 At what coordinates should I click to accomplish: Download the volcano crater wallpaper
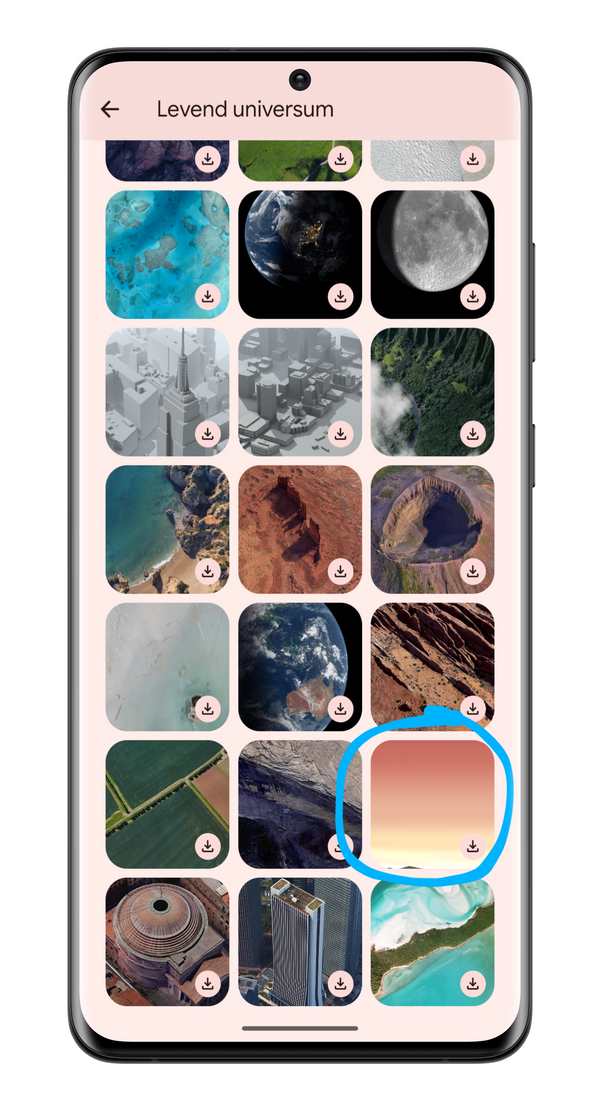pos(473,572)
